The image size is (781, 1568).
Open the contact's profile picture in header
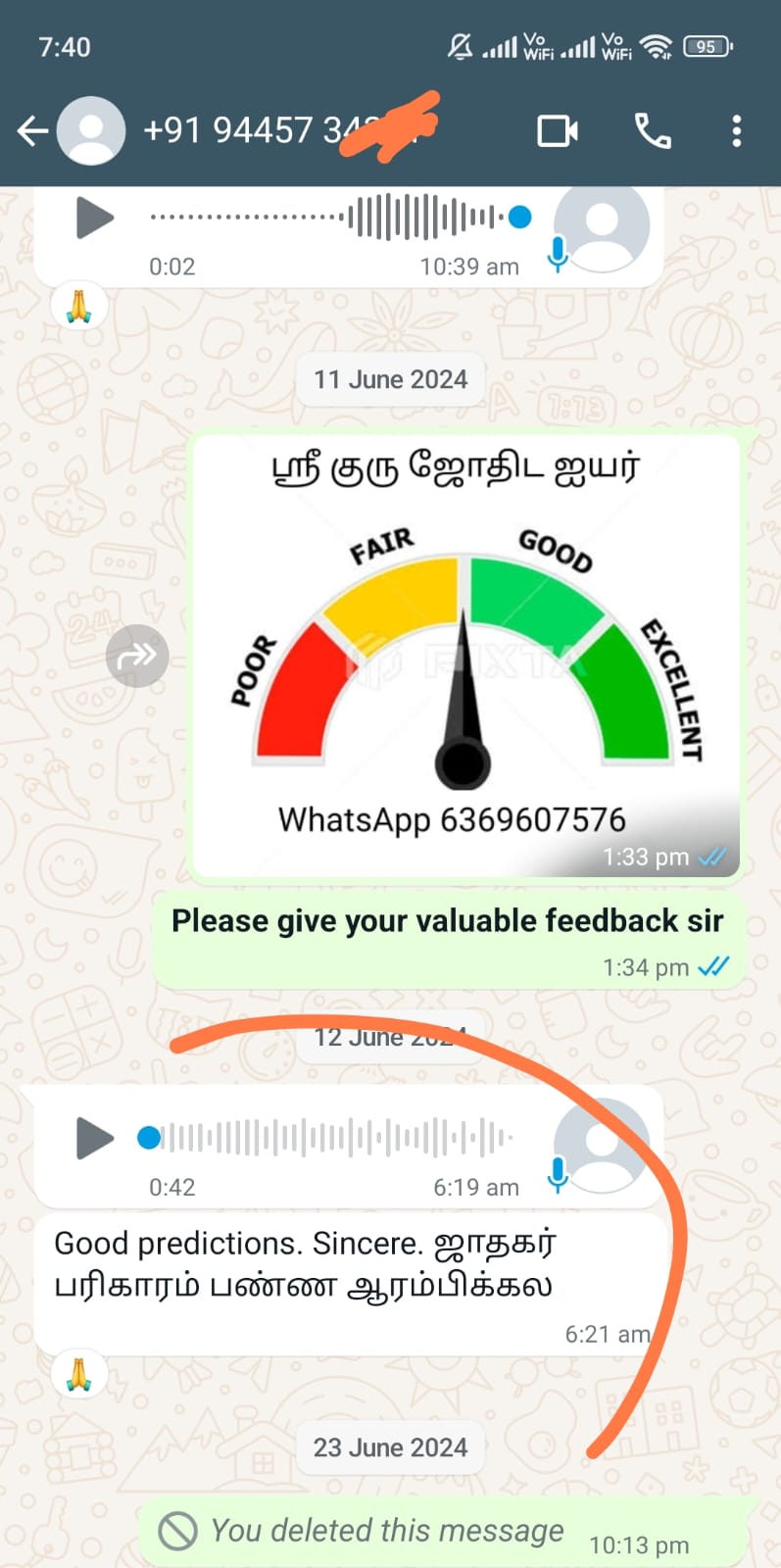91,130
